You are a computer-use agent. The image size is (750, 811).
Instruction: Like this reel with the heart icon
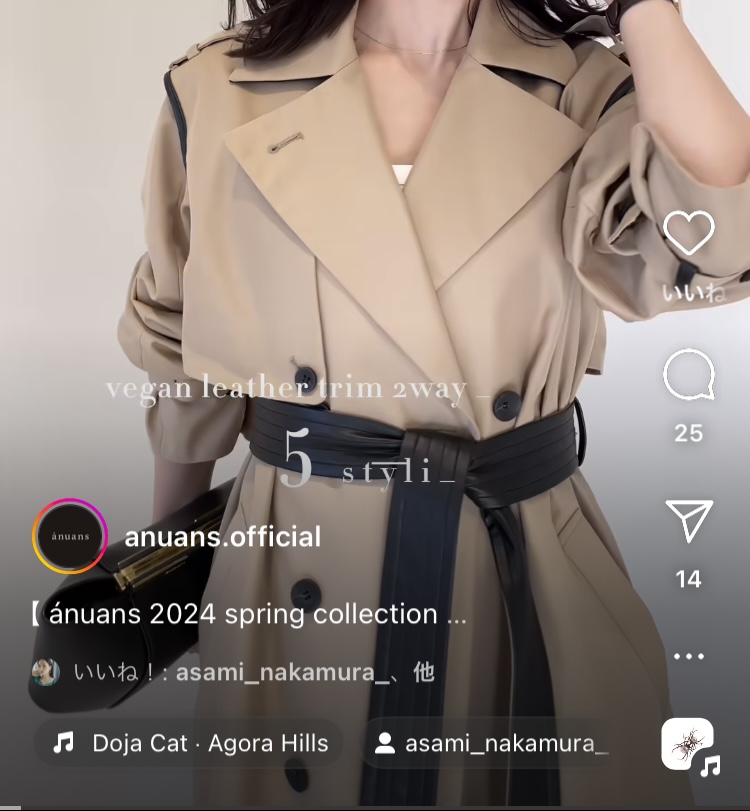[689, 234]
